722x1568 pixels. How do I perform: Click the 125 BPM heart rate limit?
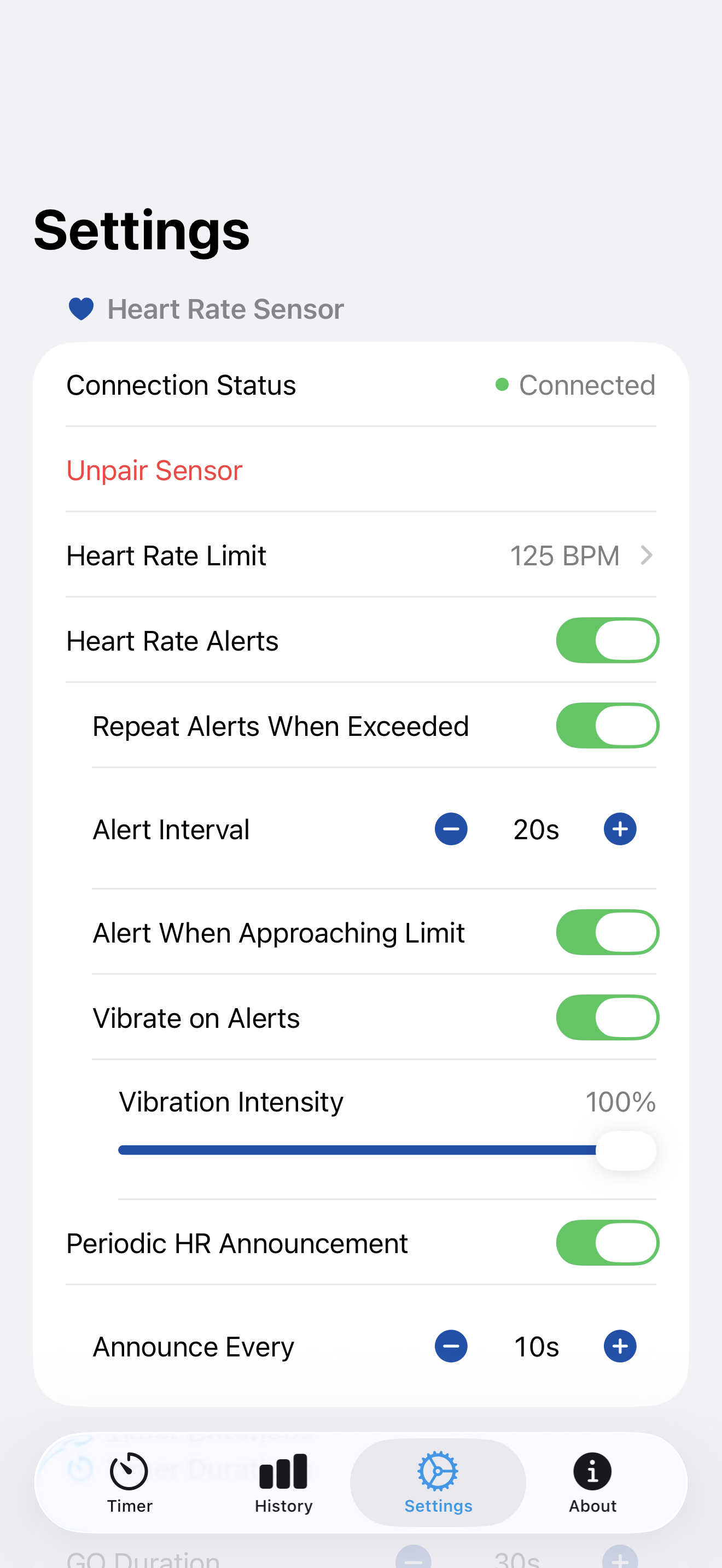564,555
